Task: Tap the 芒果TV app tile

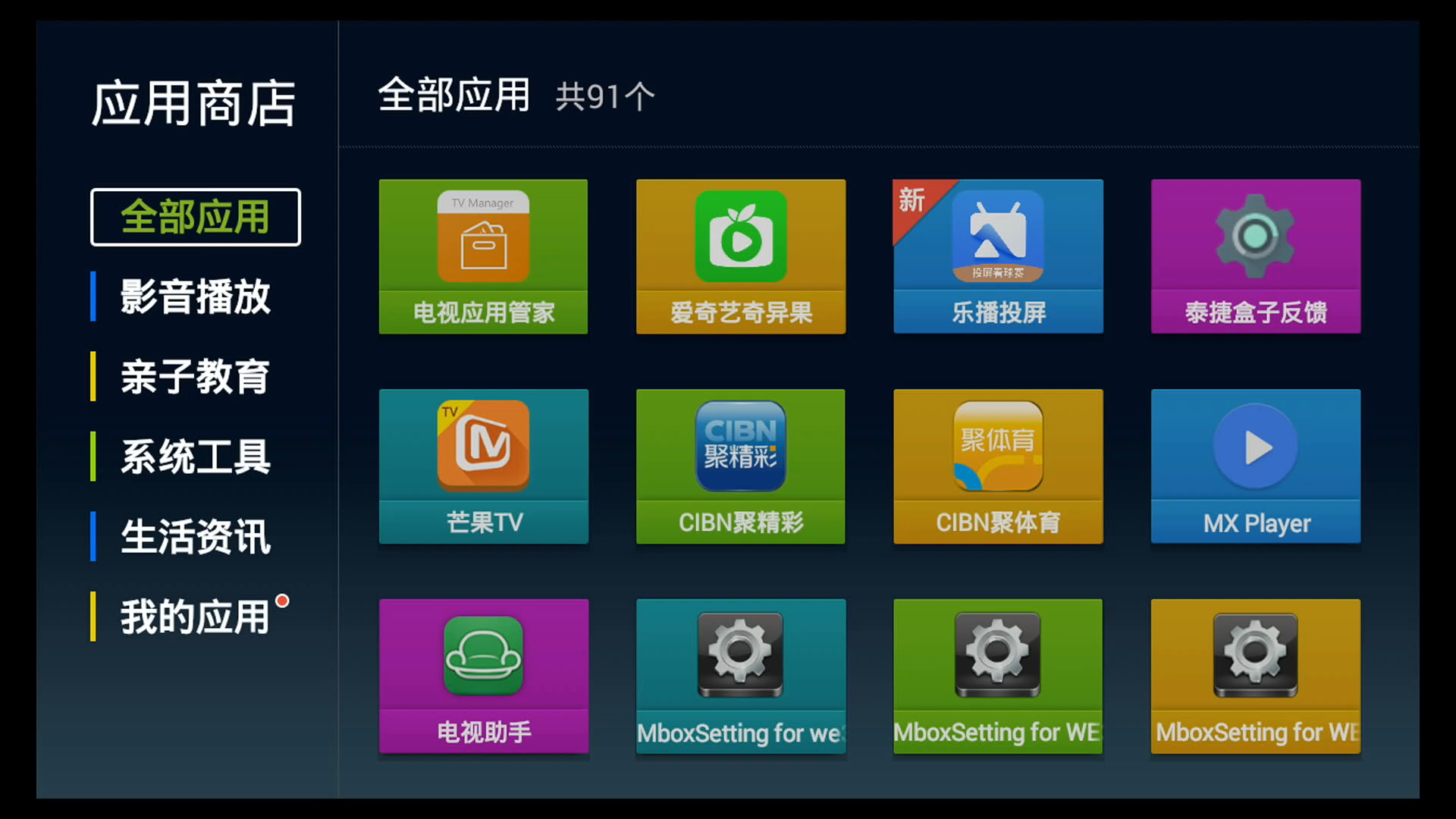Action: pos(483,466)
